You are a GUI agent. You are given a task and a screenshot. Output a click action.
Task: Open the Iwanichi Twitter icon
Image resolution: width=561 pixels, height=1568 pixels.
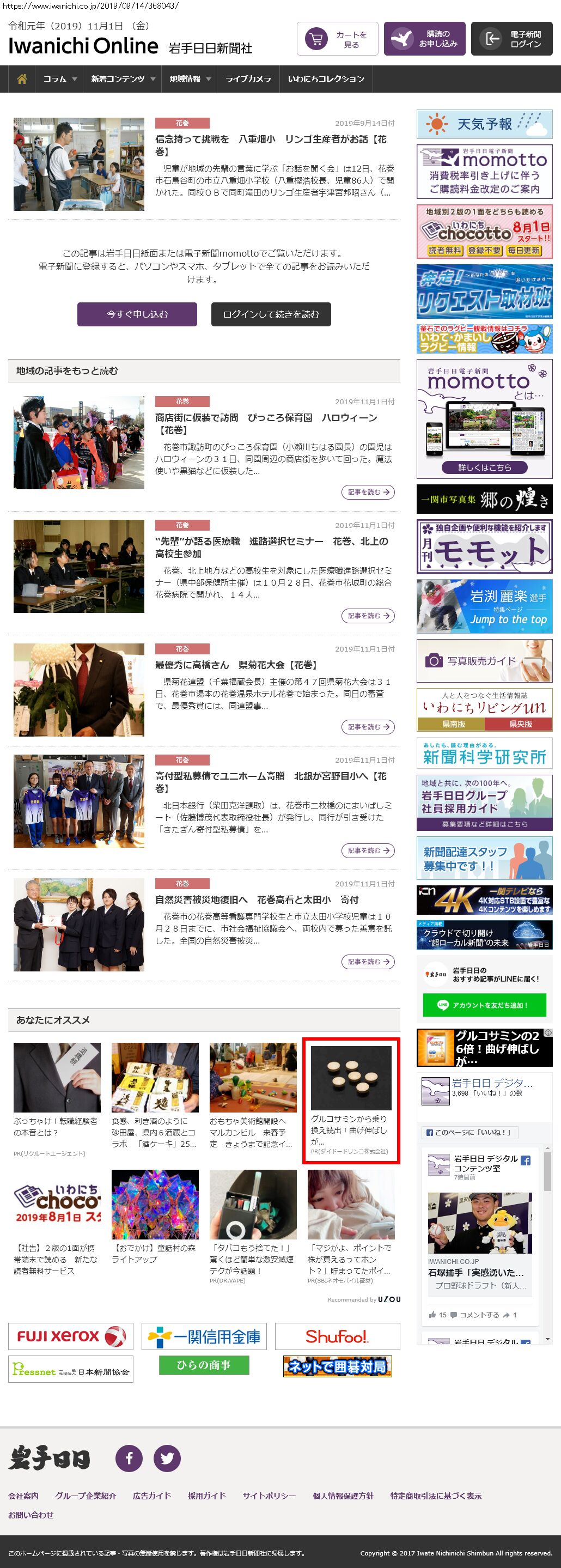coord(167,1458)
